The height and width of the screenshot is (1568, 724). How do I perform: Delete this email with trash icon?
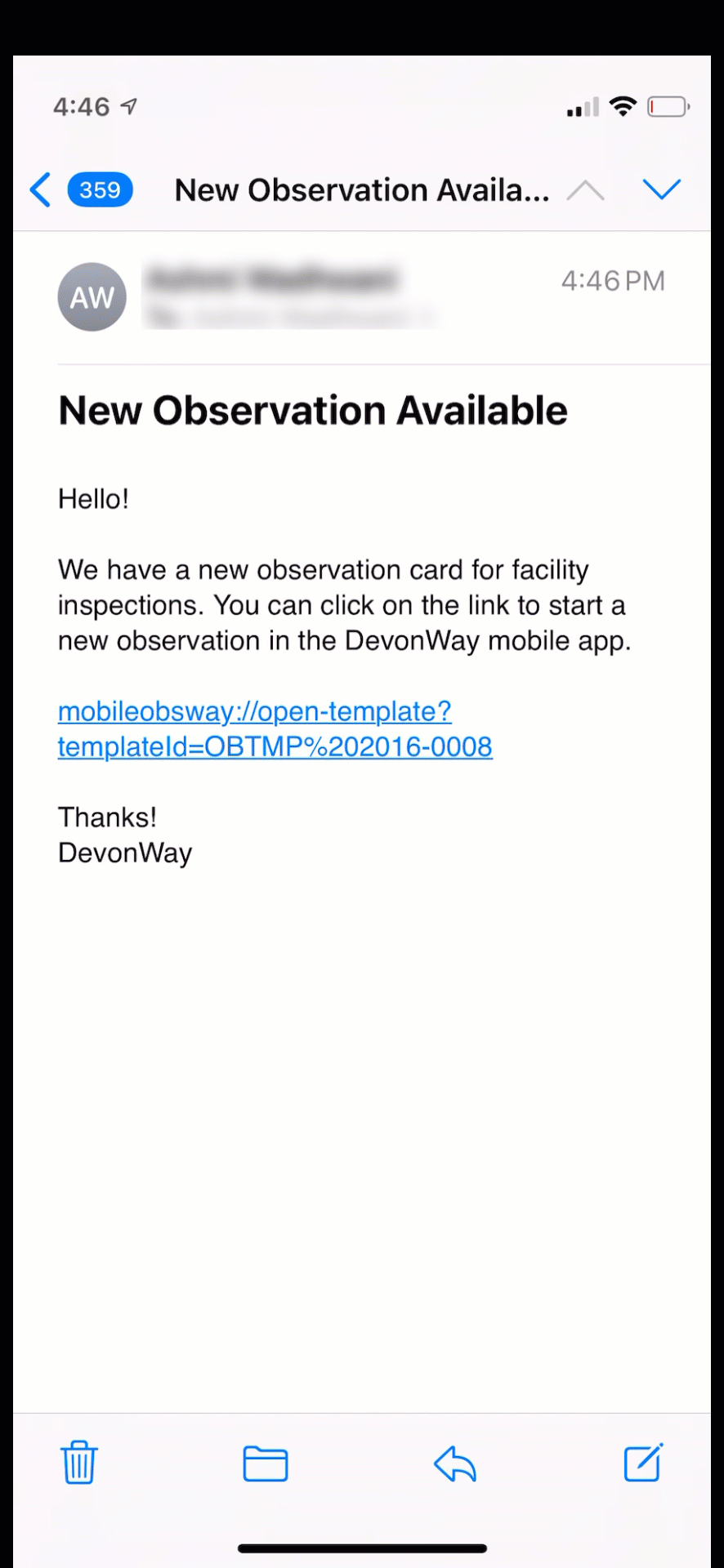79,1462
